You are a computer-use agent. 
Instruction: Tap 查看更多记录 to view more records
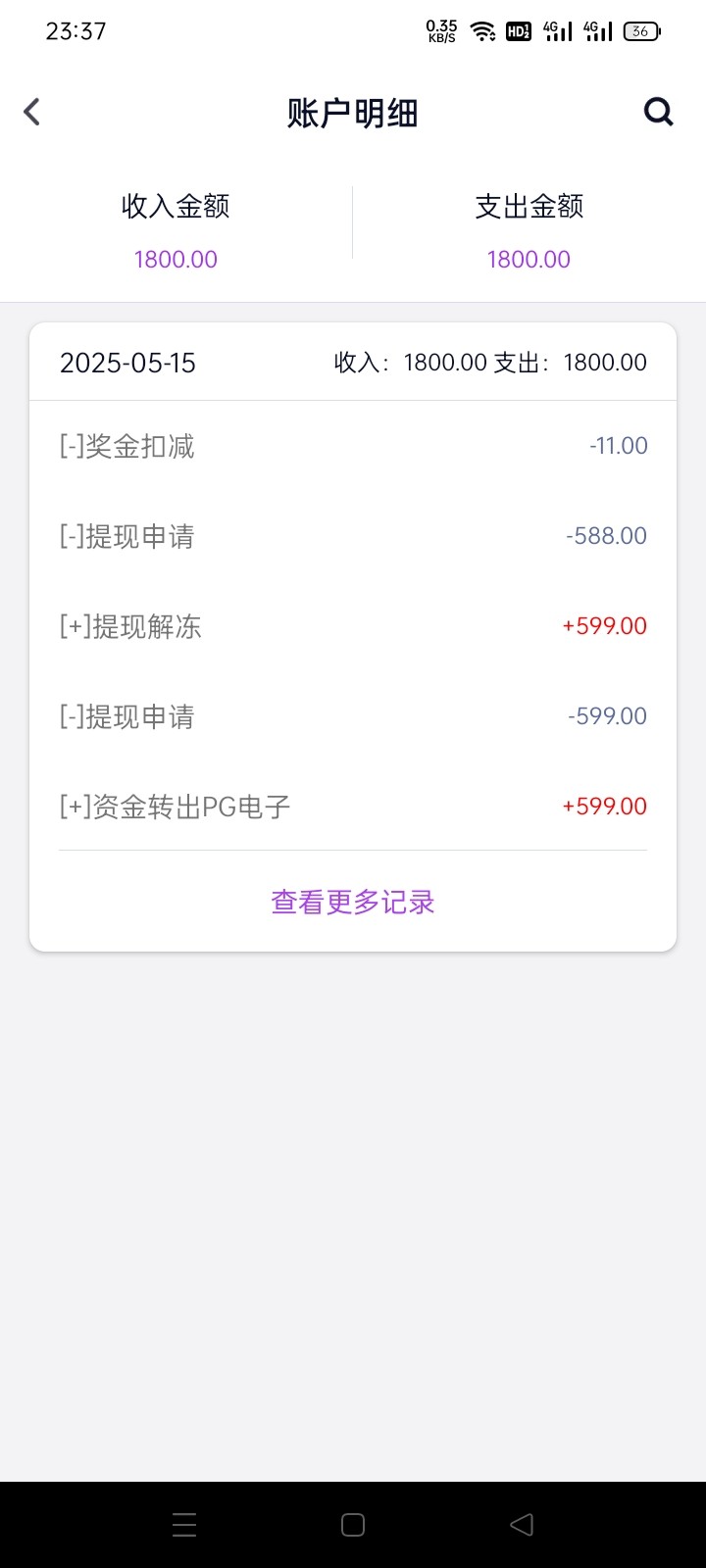(353, 902)
